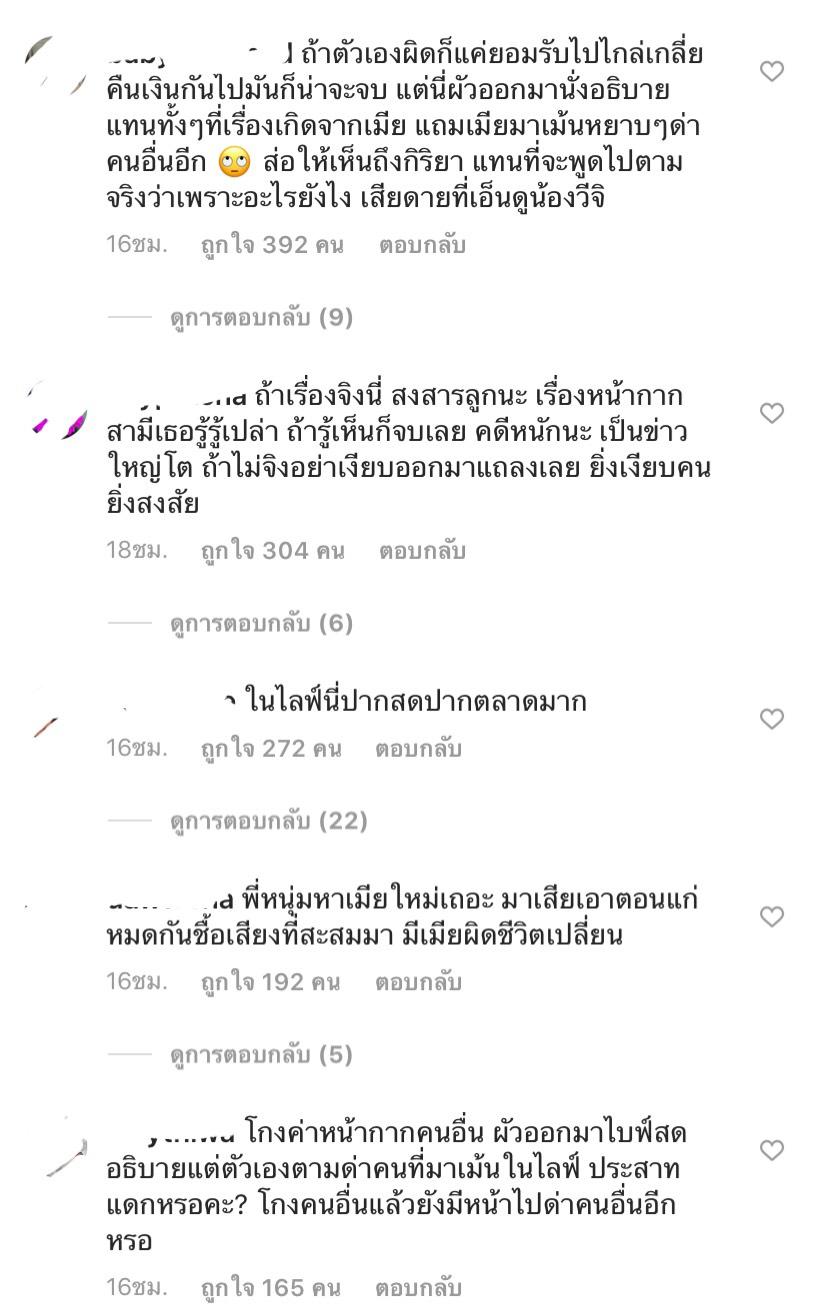The height and width of the screenshot is (1316, 828).
Task: Reply to the comment with 165 likes
Action: pyautogui.click(x=418, y=1287)
